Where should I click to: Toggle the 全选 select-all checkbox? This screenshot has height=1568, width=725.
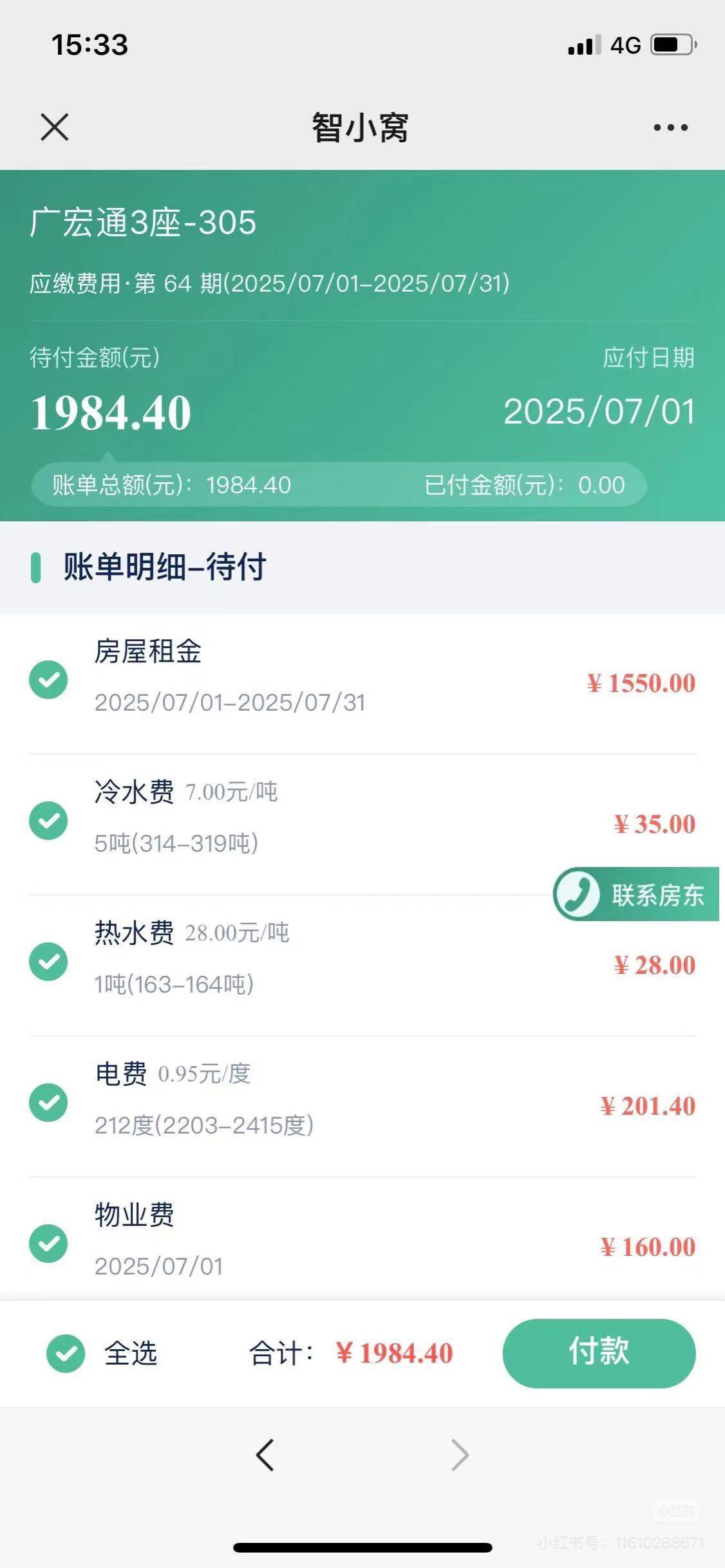(66, 1353)
